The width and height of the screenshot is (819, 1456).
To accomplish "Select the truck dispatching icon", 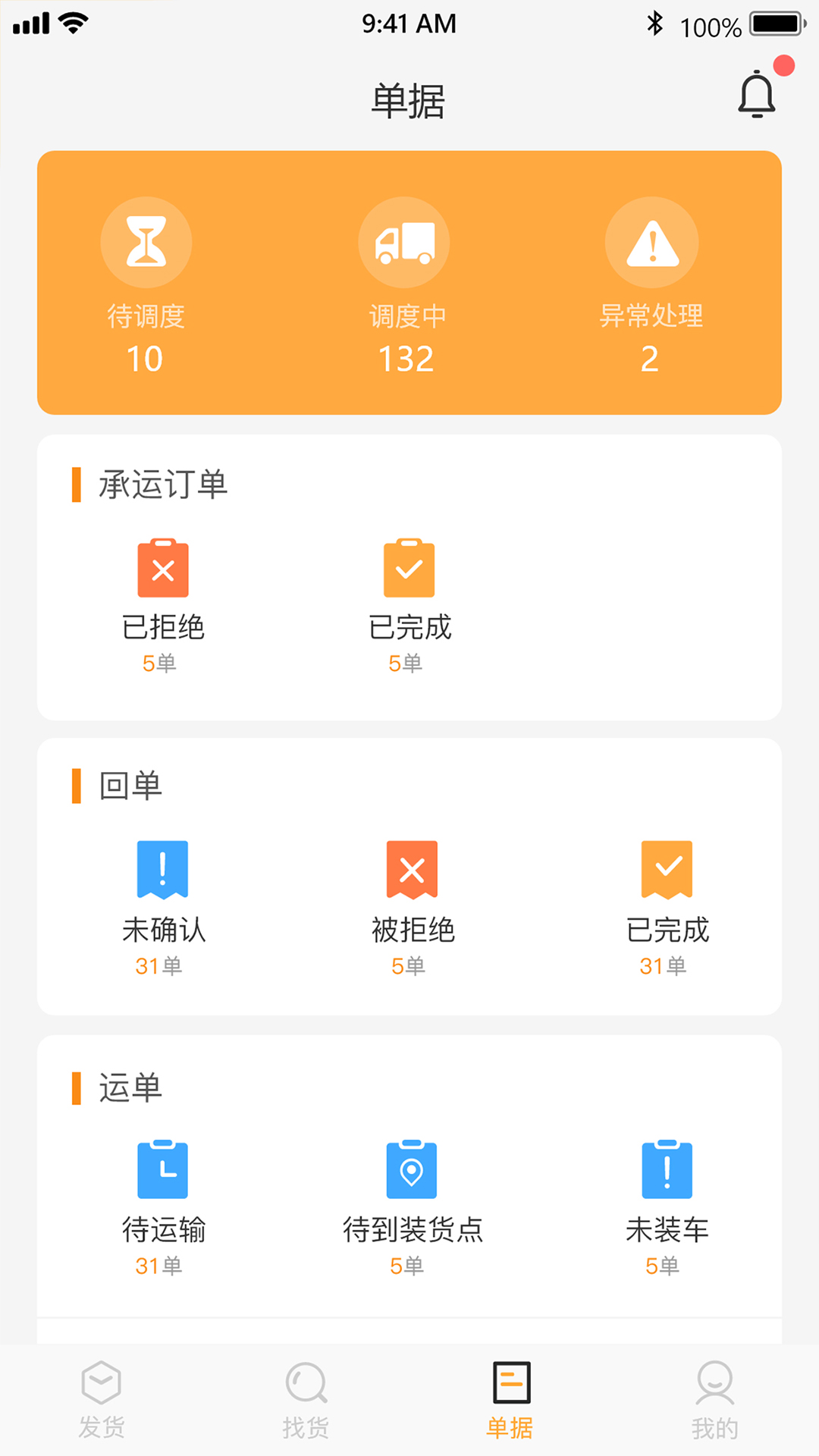I will pos(404,241).
